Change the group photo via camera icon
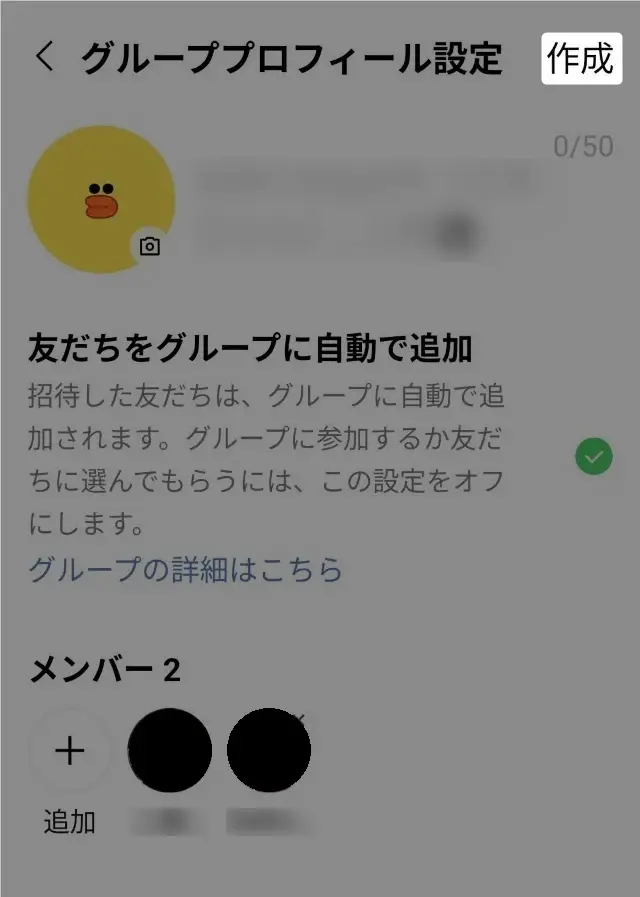The height and width of the screenshot is (897, 640). click(x=150, y=245)
